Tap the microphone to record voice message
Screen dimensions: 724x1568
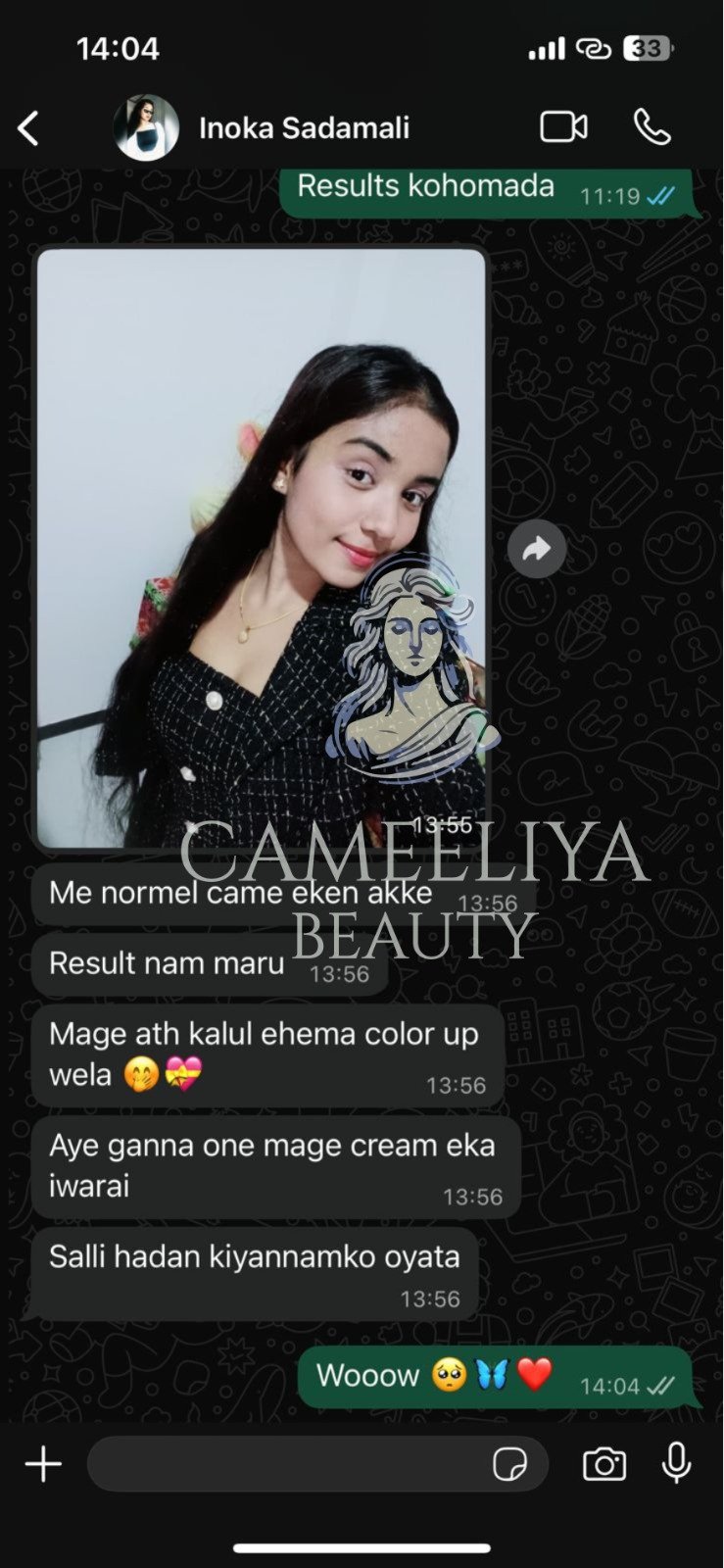tap(676, 1464)
